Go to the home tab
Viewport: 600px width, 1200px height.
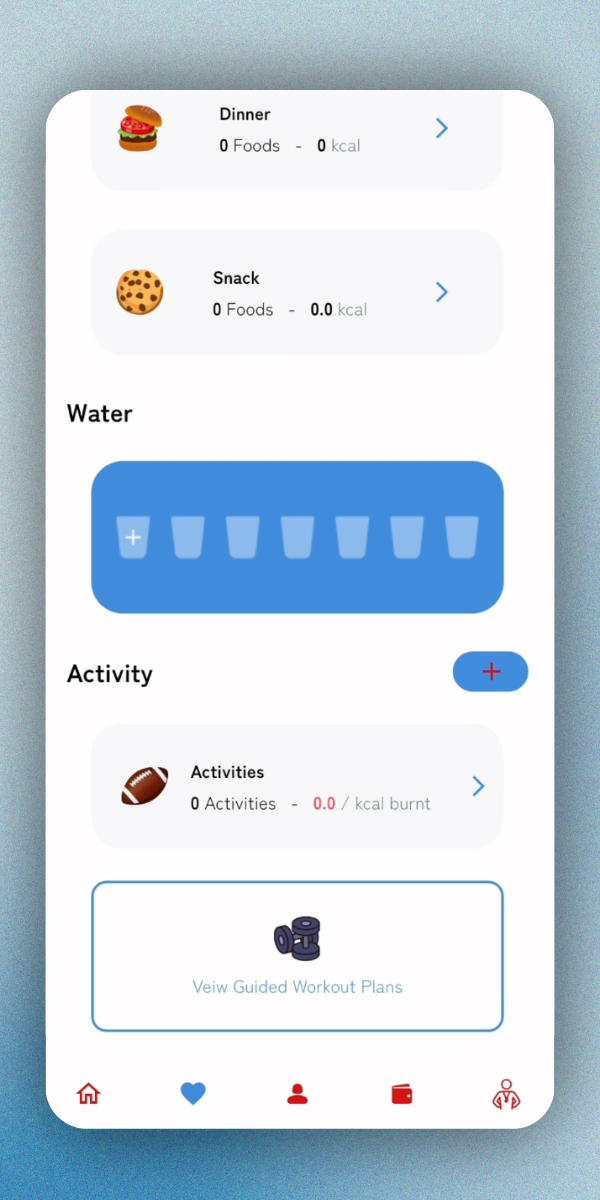pos(89,1094)
